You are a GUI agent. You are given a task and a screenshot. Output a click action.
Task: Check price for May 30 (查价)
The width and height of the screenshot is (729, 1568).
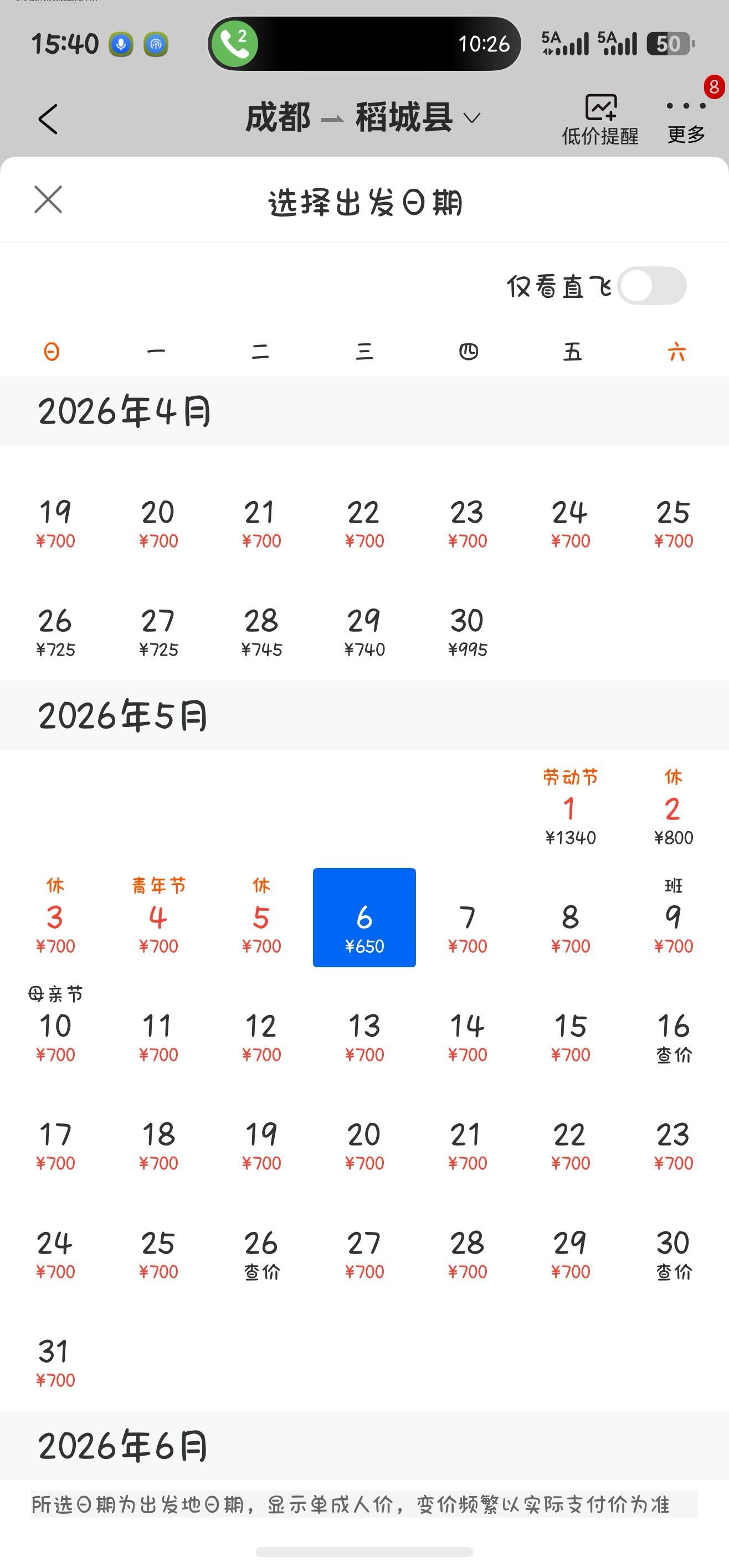(x=673, y=1254)
